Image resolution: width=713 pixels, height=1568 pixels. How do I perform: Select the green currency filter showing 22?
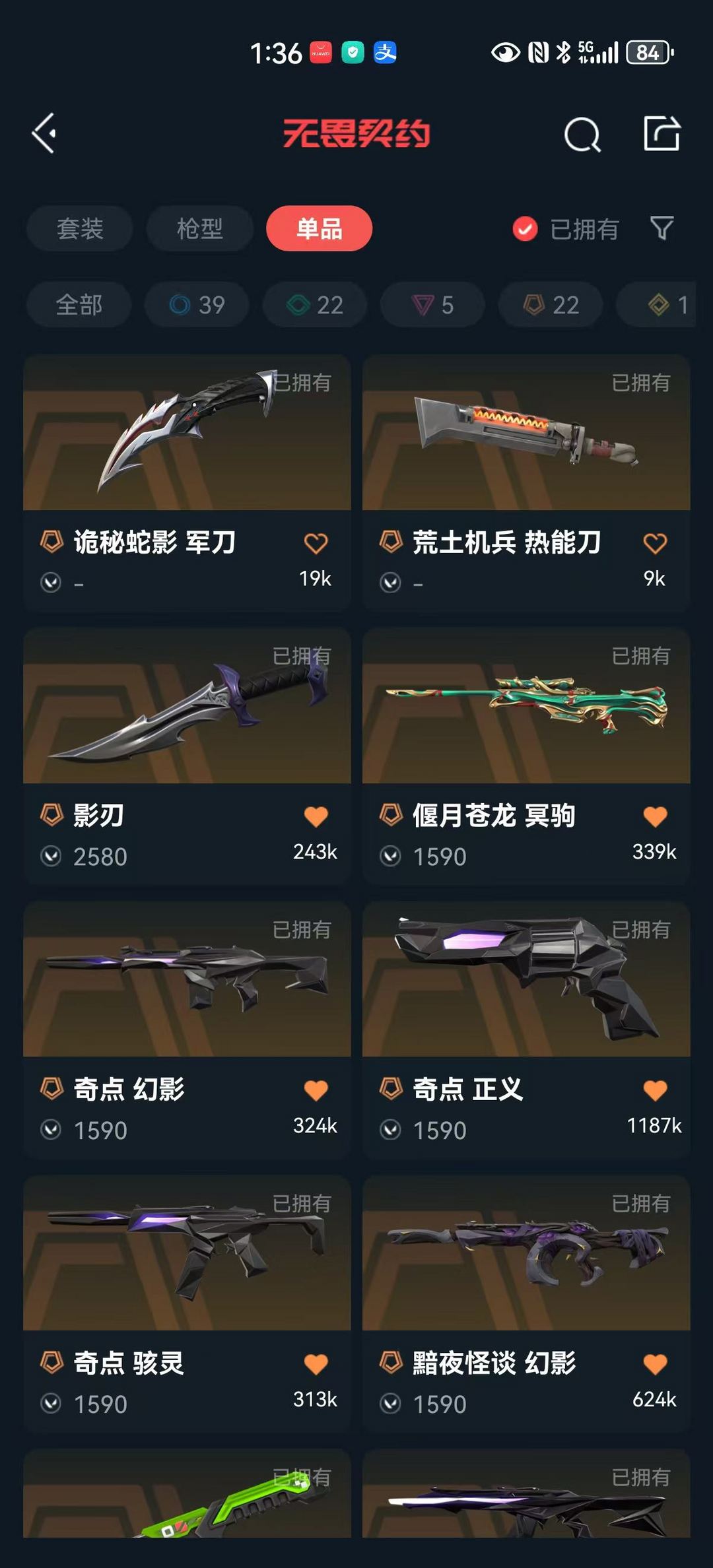coord(313,305)
